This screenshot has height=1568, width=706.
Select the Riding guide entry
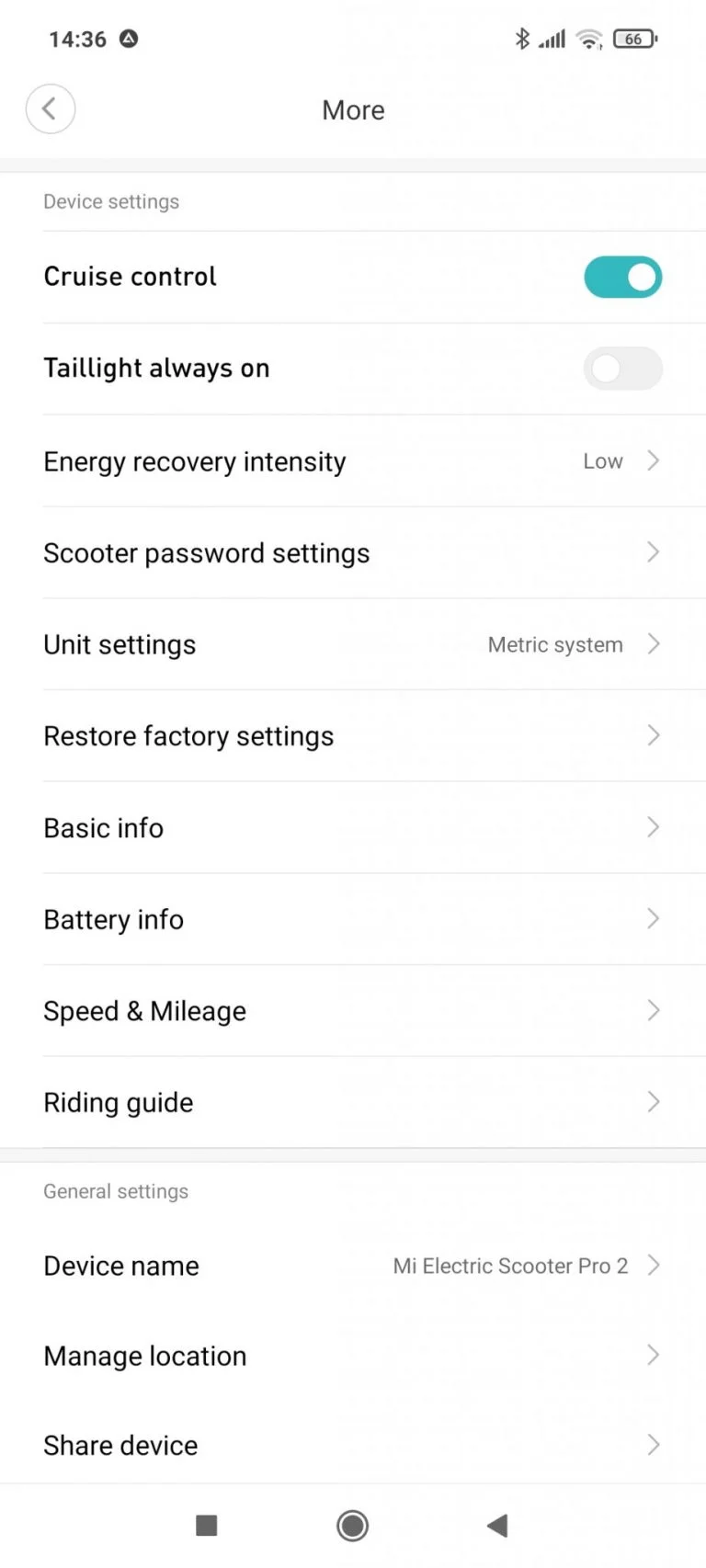pos(353,1102)
